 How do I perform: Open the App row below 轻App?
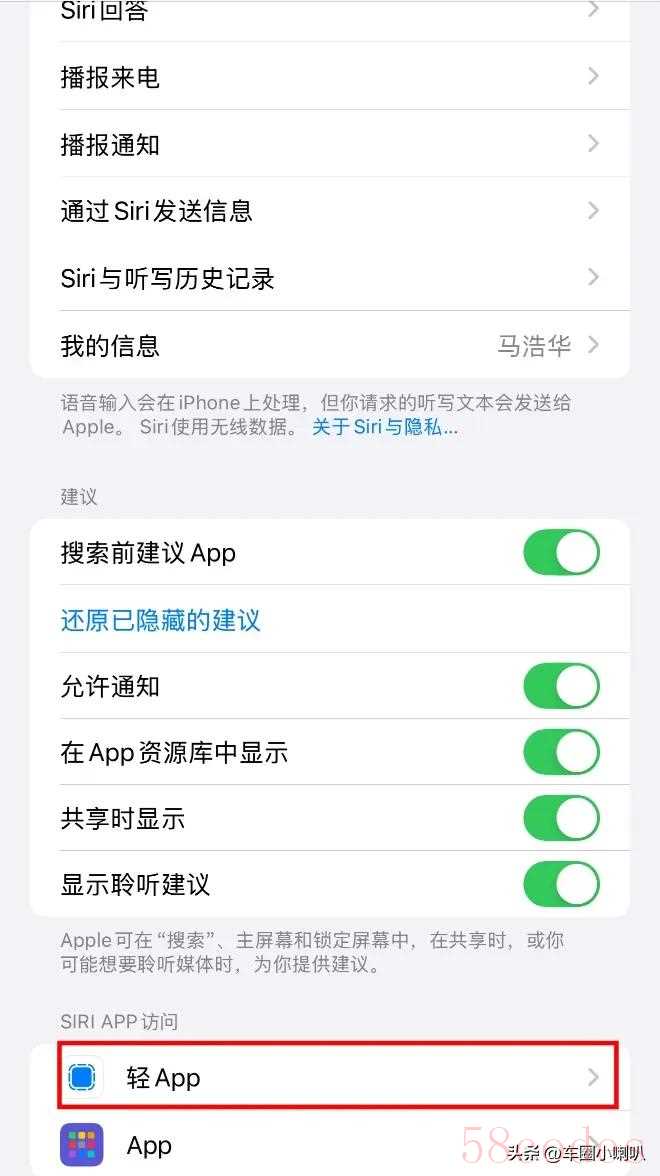pos(330,1144)
